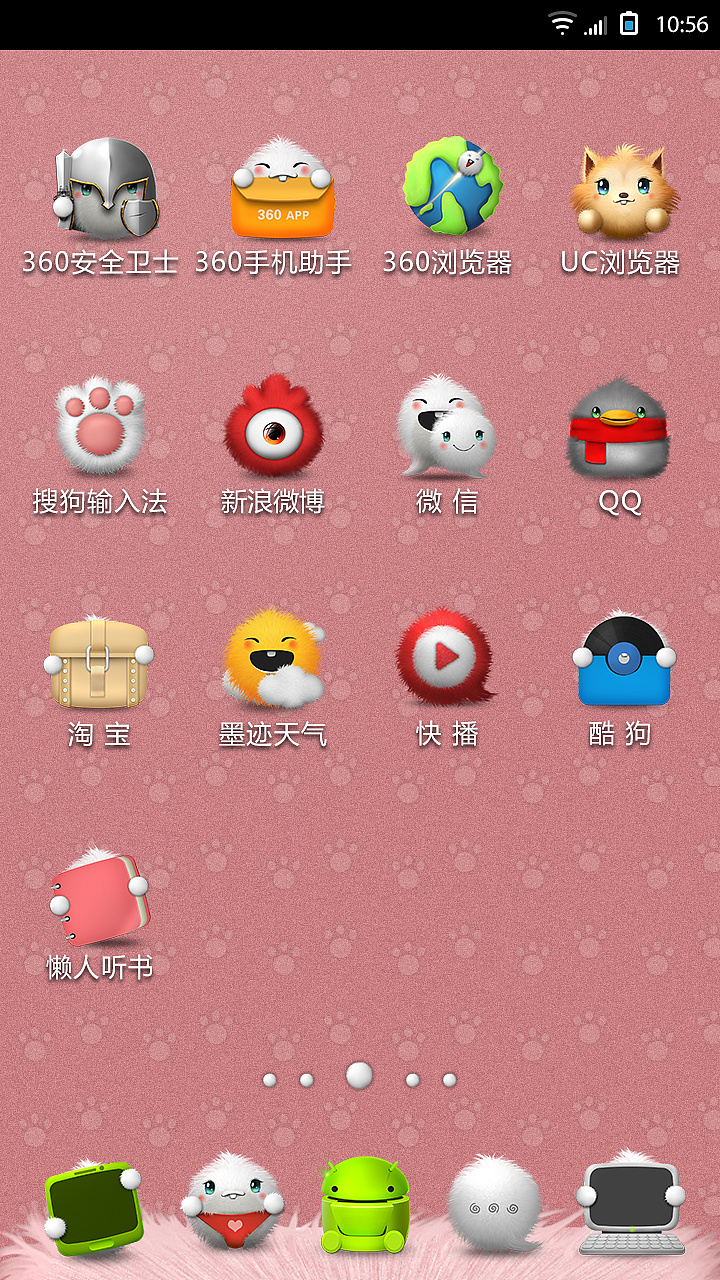Launch 快播 video player
Viewport: 720px width, 1280px height.
coord(447,660)
